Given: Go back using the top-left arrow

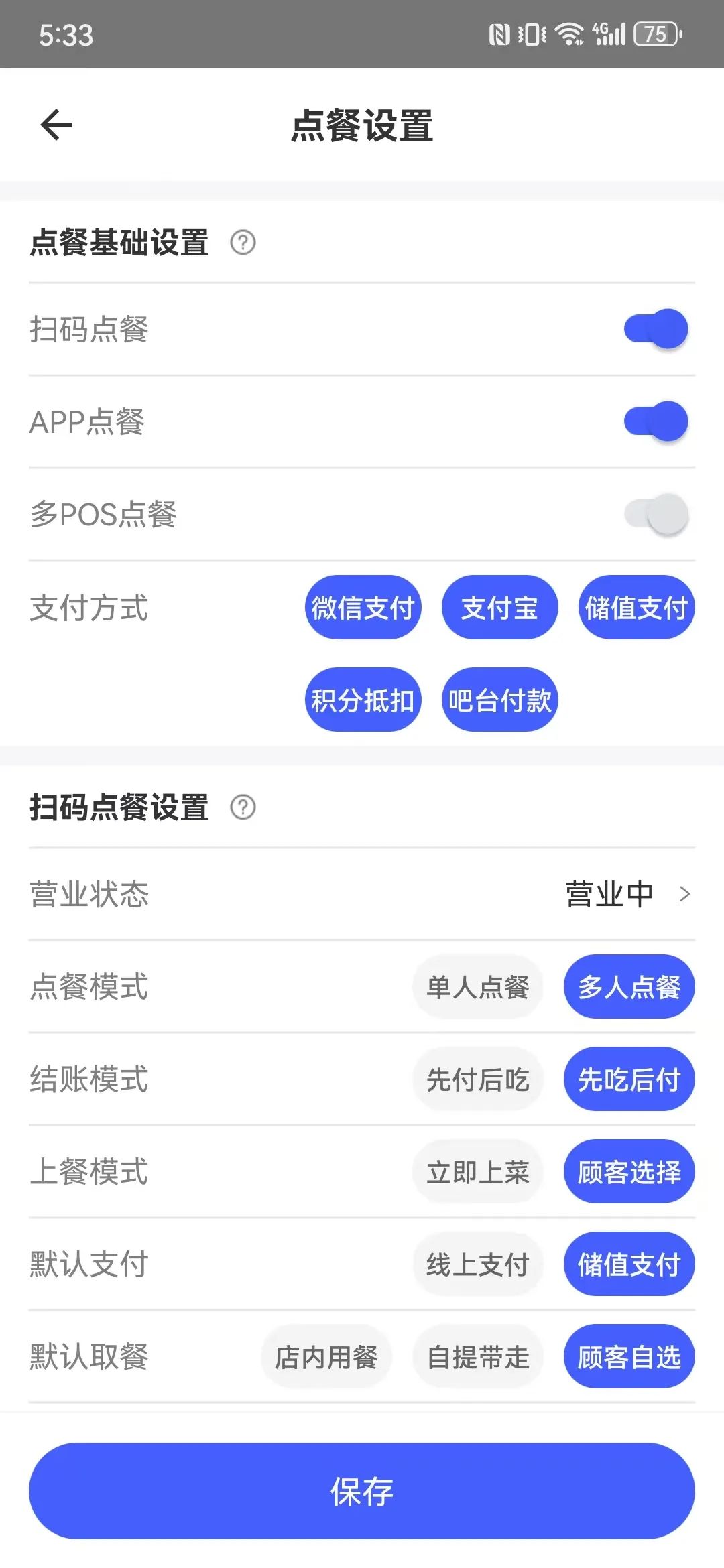Looking at the screenshot, I should click(x=56, y=125).
